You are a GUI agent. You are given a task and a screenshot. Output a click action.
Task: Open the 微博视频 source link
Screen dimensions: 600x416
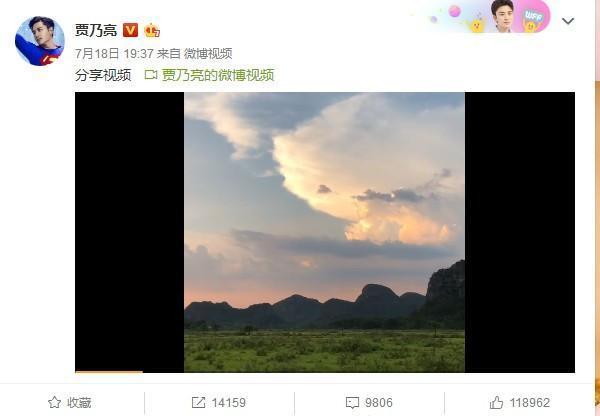pos(208,53)
